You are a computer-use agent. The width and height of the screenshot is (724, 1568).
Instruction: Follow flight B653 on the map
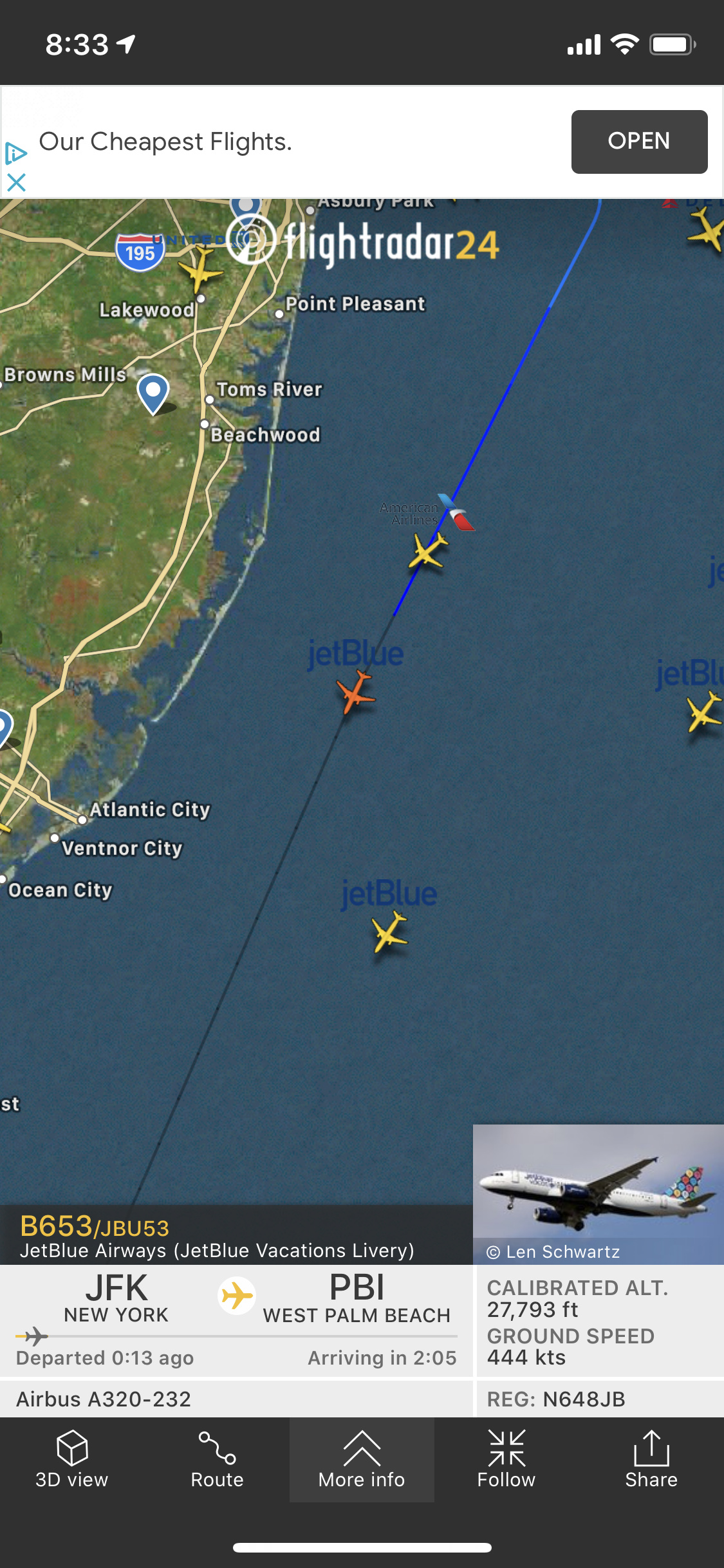[x=506, y=1460]
